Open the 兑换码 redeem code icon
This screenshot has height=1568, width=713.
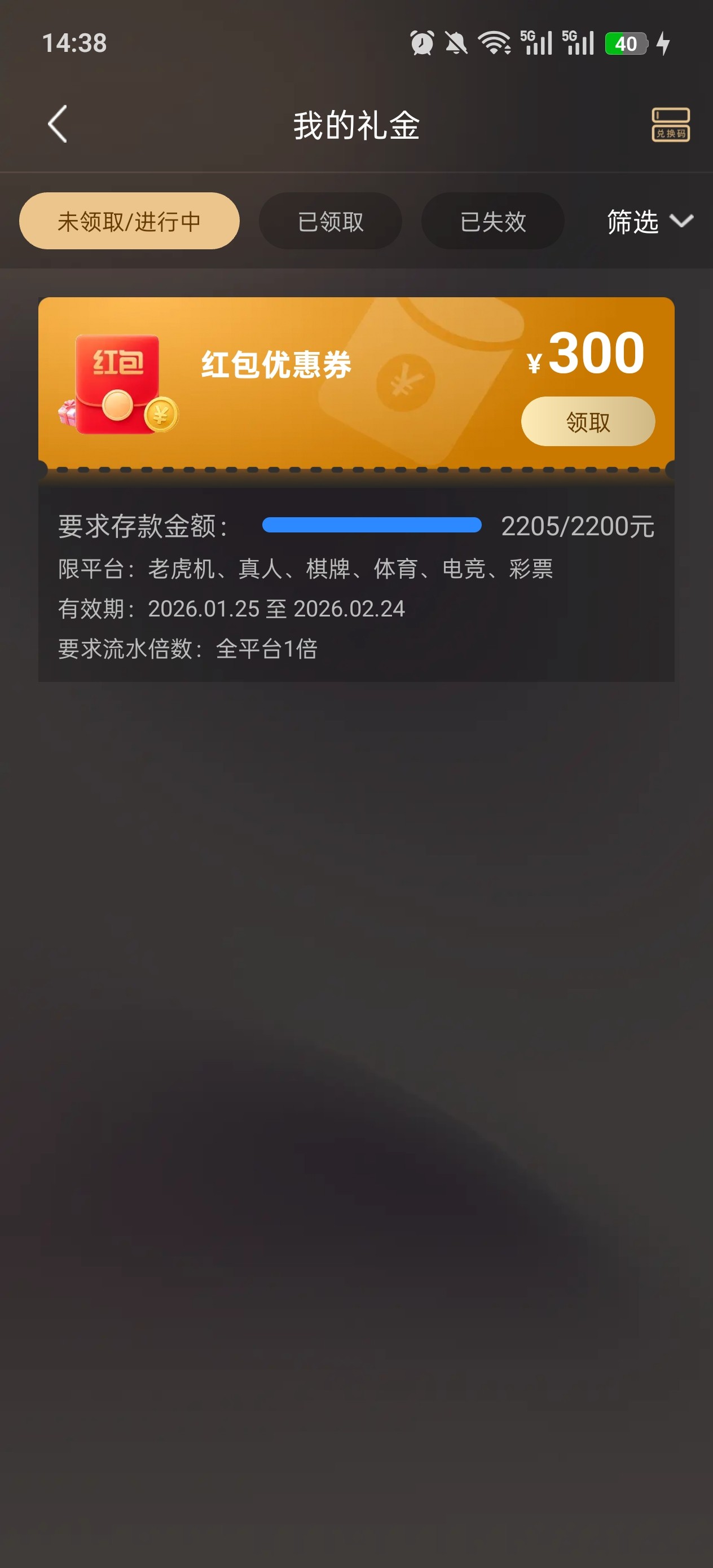point(670,125)
